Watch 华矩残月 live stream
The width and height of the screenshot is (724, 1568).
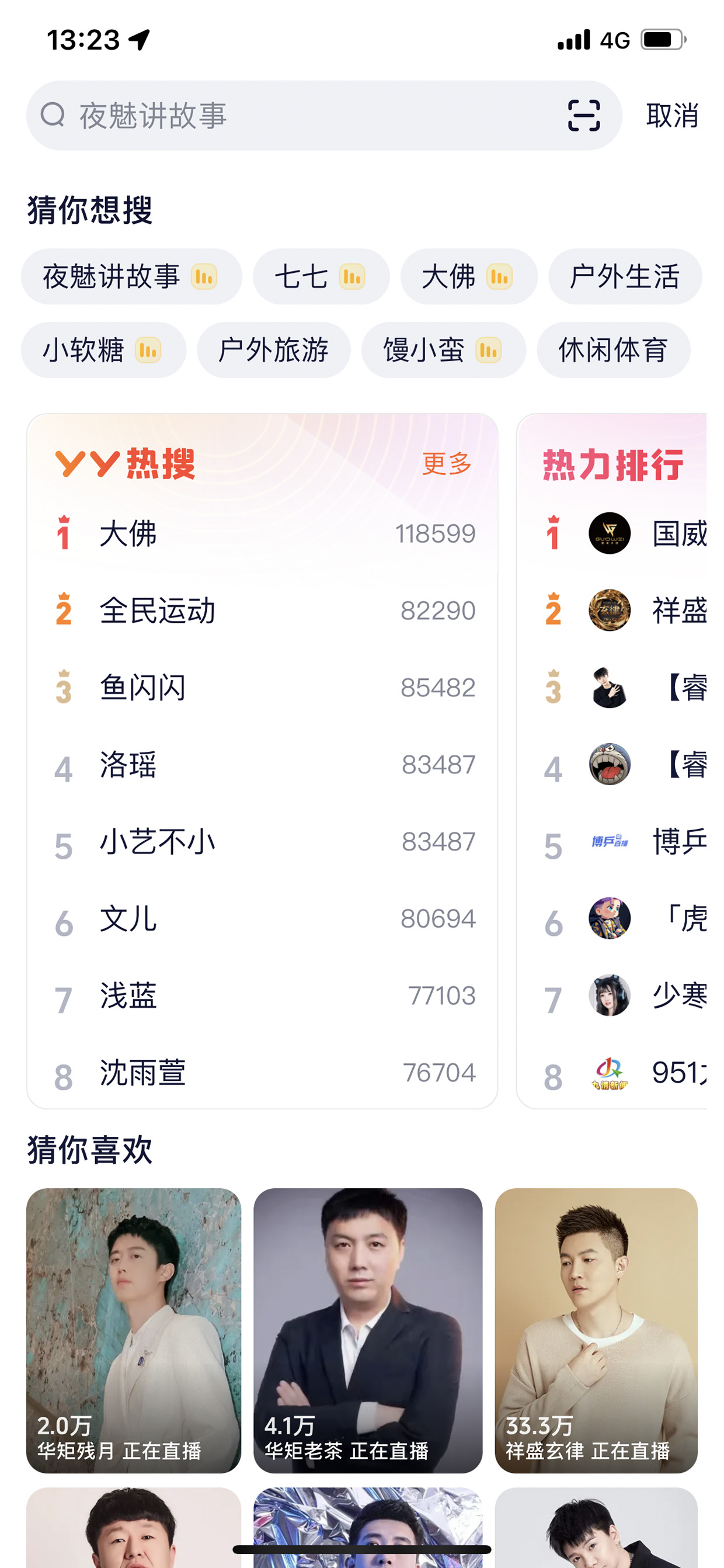(x=134, y=1331)
